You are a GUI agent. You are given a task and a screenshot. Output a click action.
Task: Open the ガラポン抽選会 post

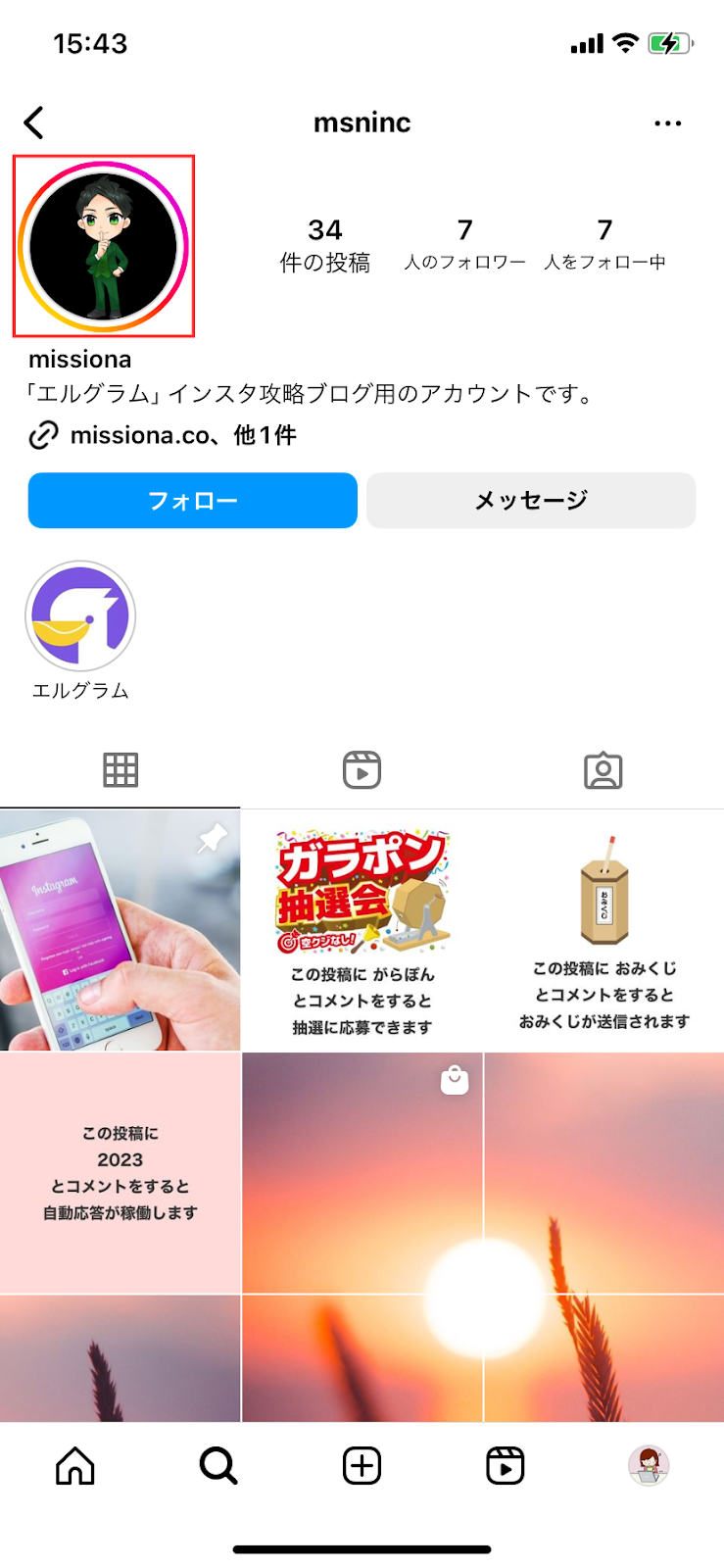pos(362,930)
